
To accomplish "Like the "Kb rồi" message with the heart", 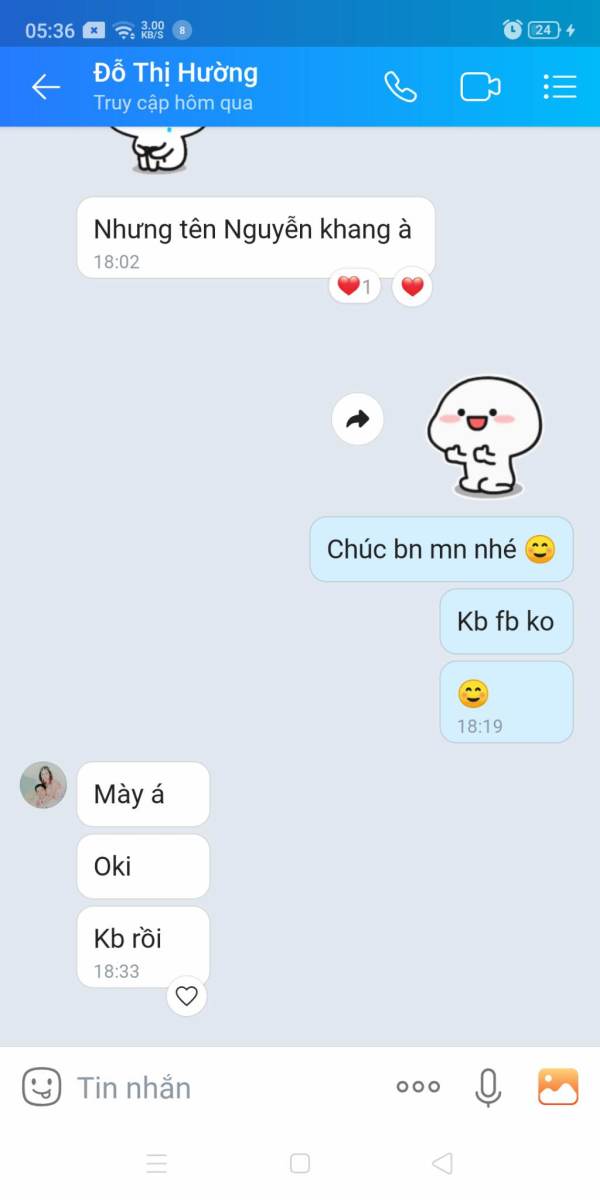I will click(187, 996).
